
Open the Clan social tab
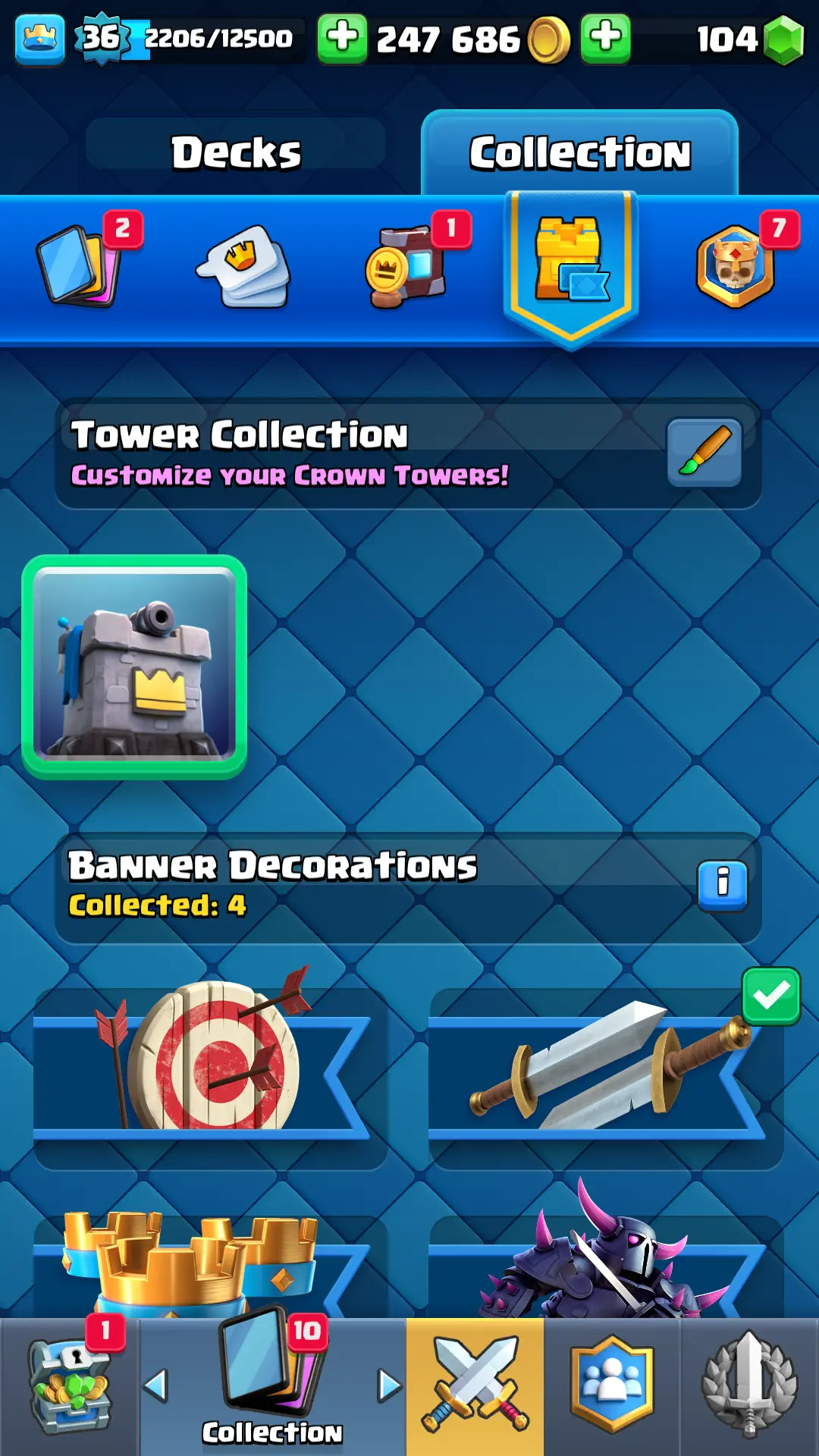point(612,1386)
